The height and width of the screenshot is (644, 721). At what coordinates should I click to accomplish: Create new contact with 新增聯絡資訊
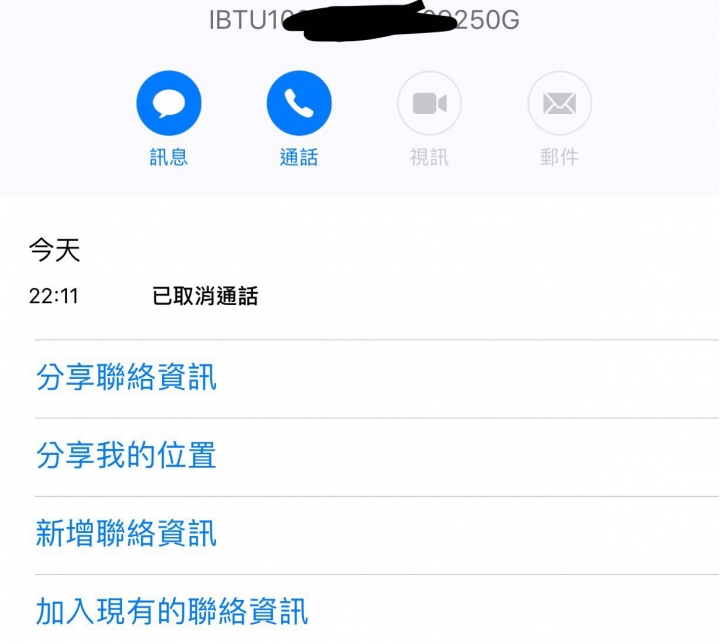(126, 533)
